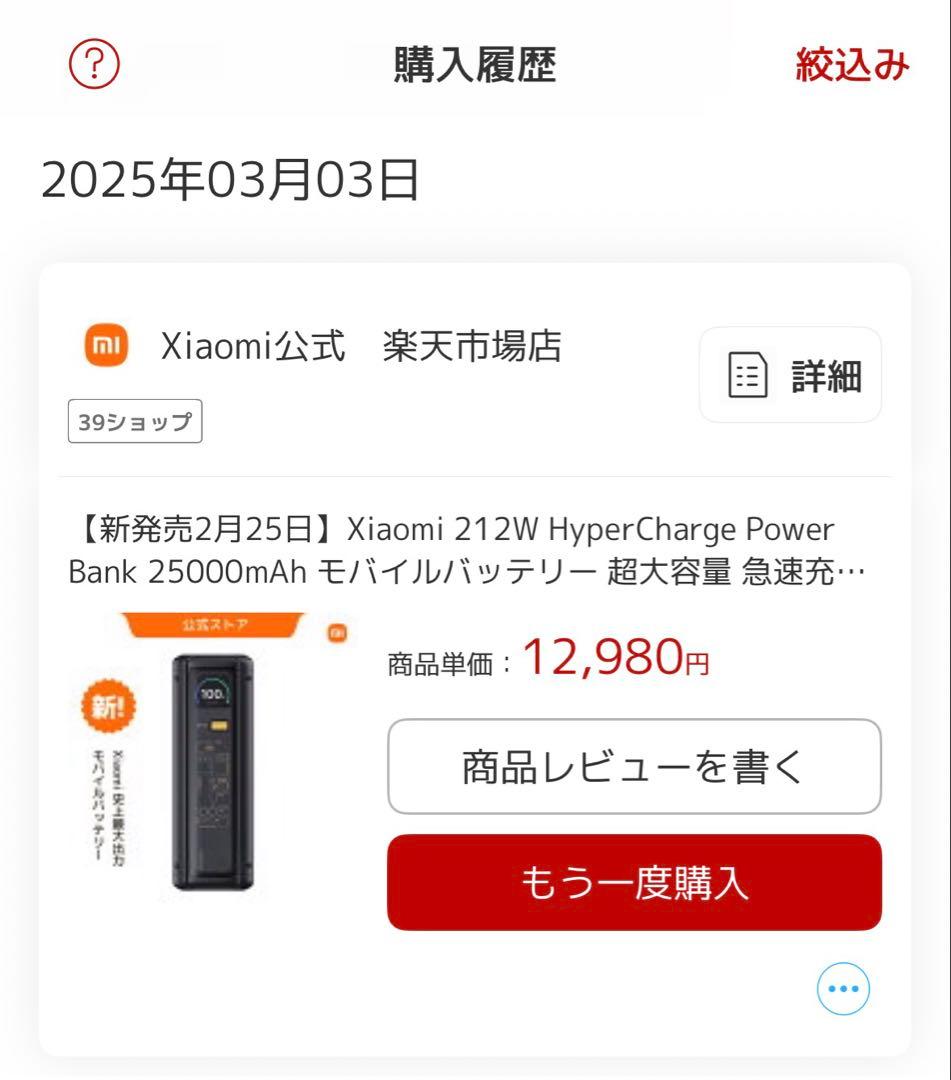This screenshot has height=1080, width=951.
Task: Tap the 詳細 details button
Action: point(790,374)
